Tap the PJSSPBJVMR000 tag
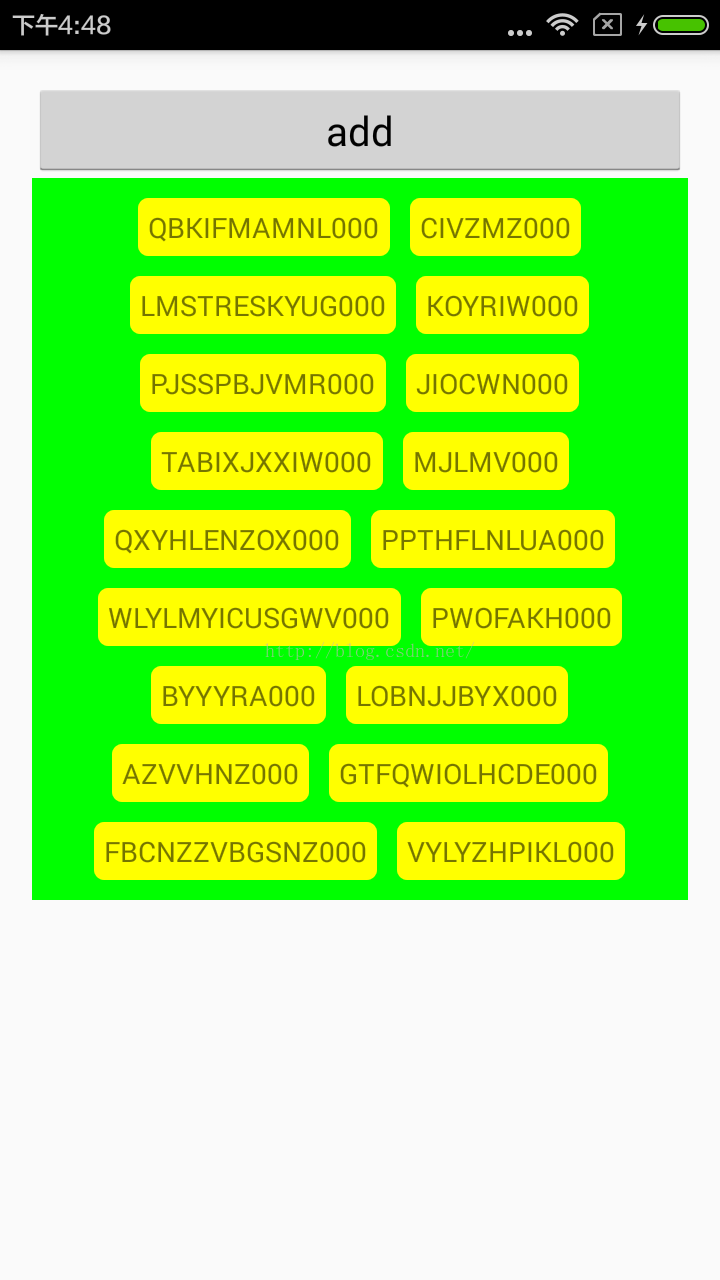Image resolution: width=720 pixels, height=1280 pixels. point(263,383)
